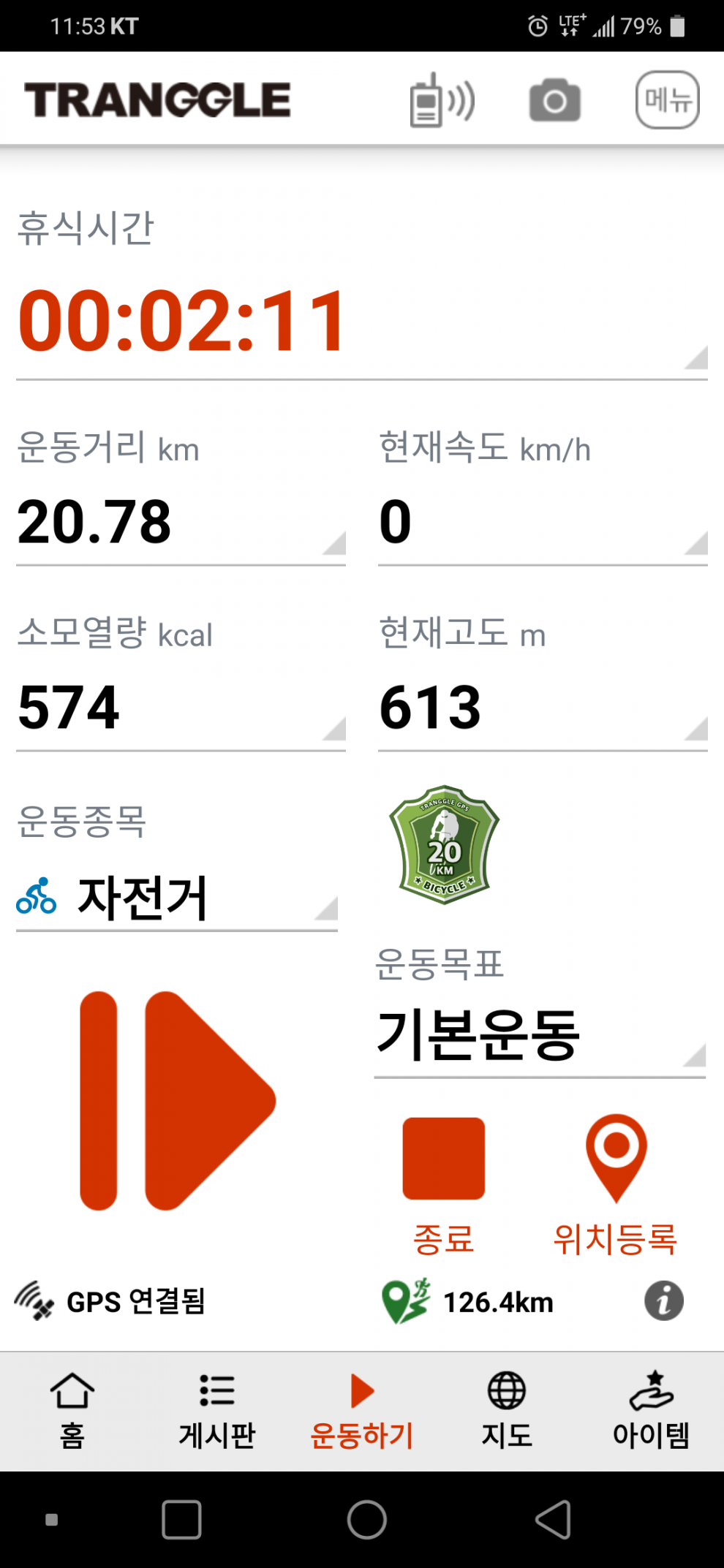Tap 종료 to end the workout

[443, 1184]
